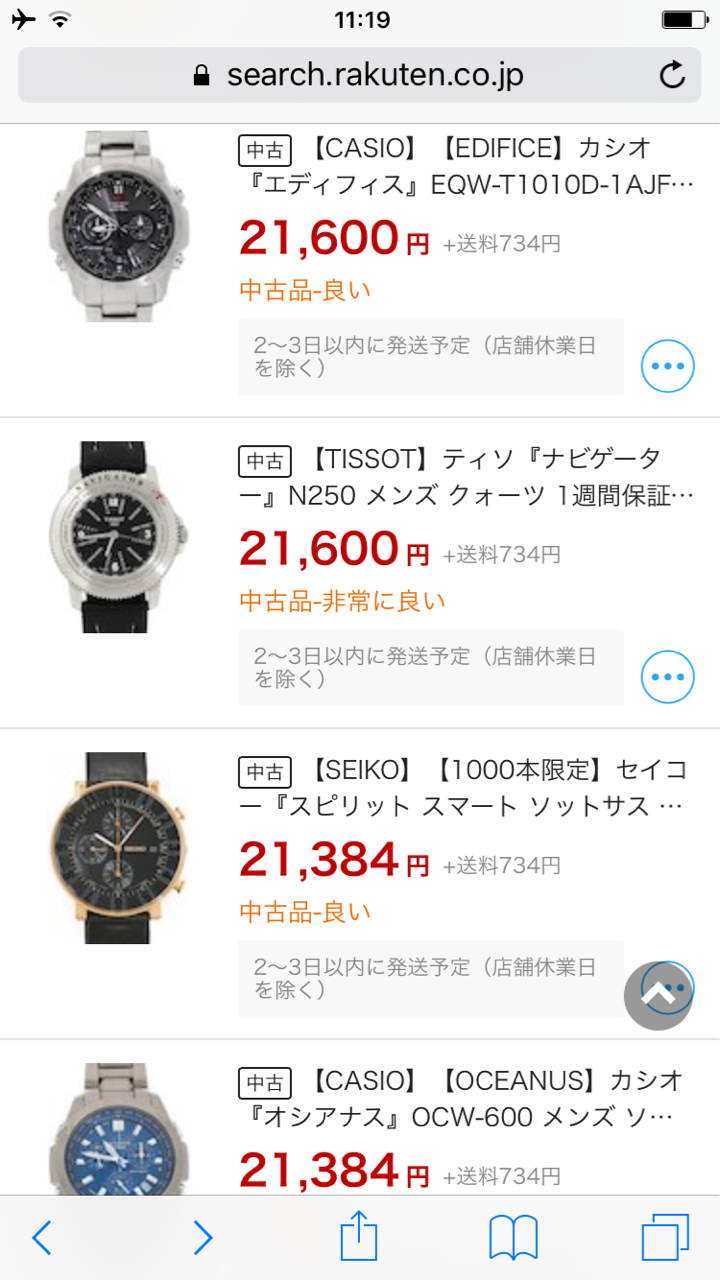Open more options for the CASIO EDIFICE watch
The width and height of the screenshot is (720, 1280).
[667, 367]
